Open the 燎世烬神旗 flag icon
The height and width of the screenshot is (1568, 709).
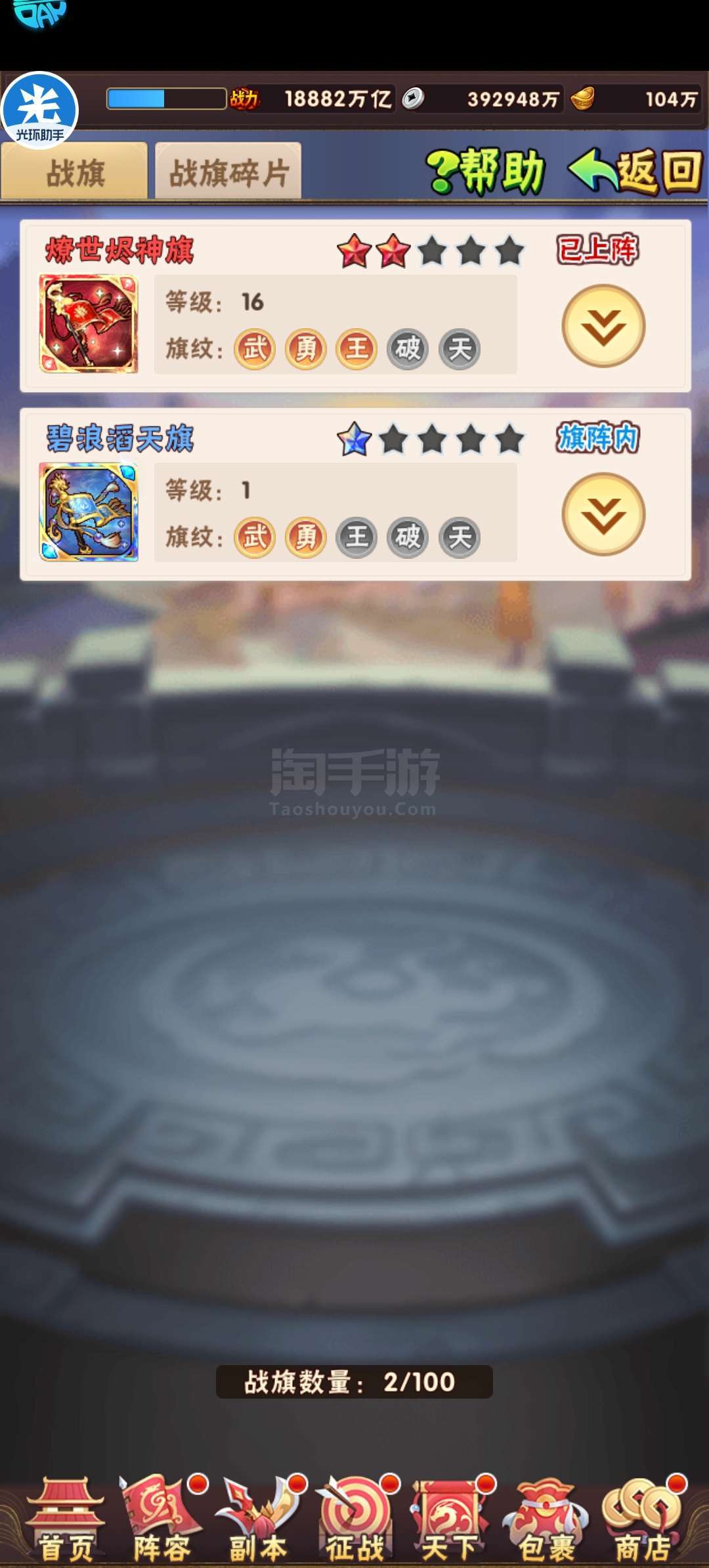[89, 324]
